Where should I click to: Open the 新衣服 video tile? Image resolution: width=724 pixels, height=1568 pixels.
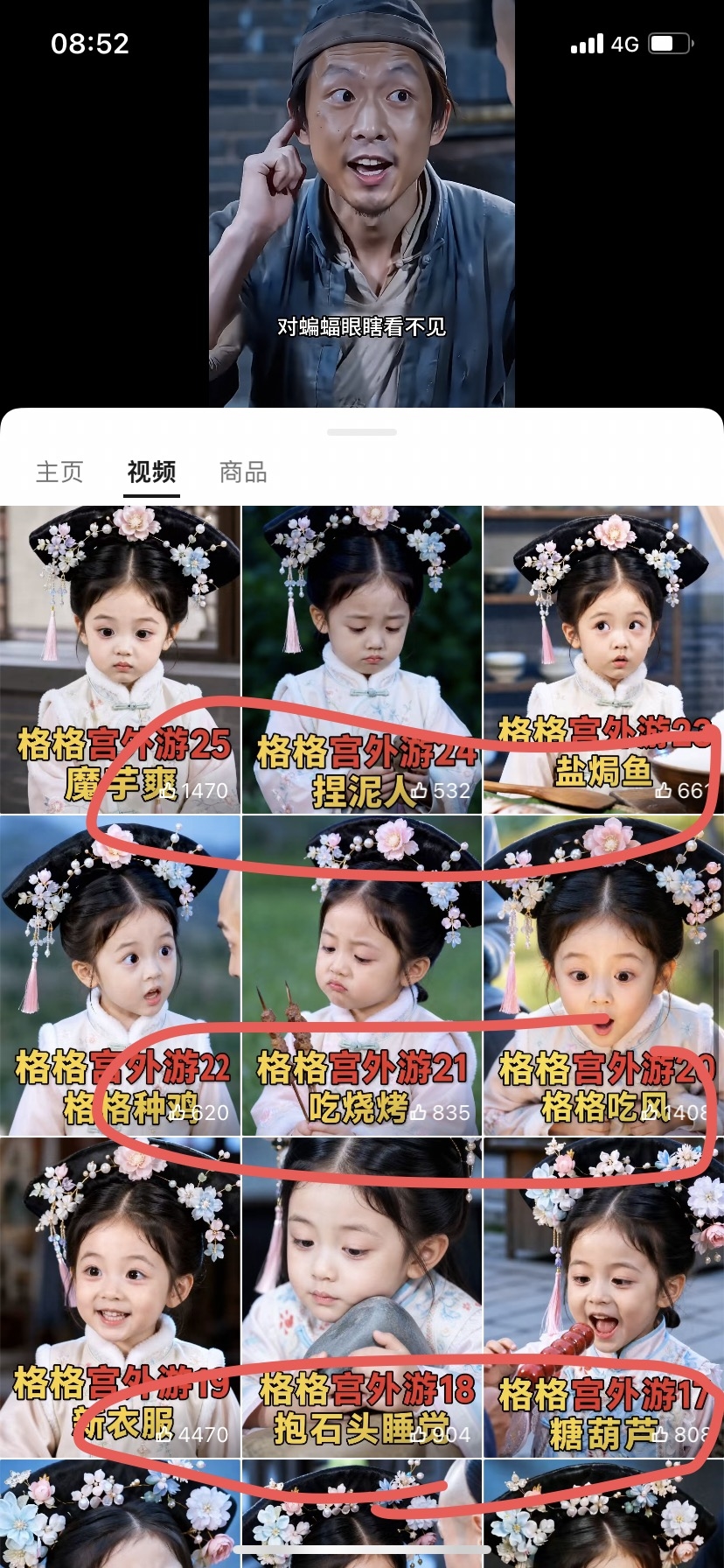pyautogui.click(x=120, y=1298)
